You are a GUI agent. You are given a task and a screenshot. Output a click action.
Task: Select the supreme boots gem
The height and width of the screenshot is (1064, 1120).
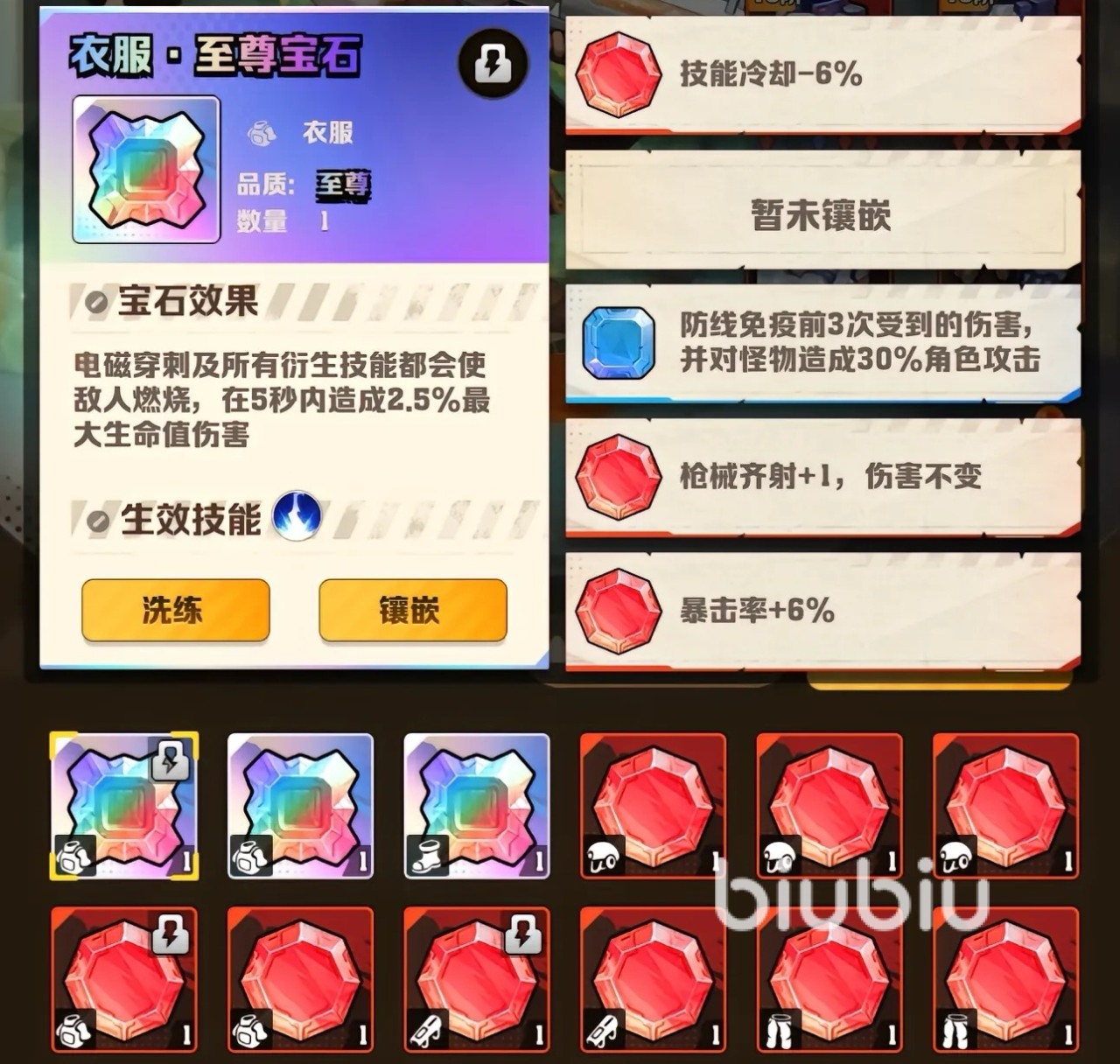pyautogui.click(x=477, y=805)
